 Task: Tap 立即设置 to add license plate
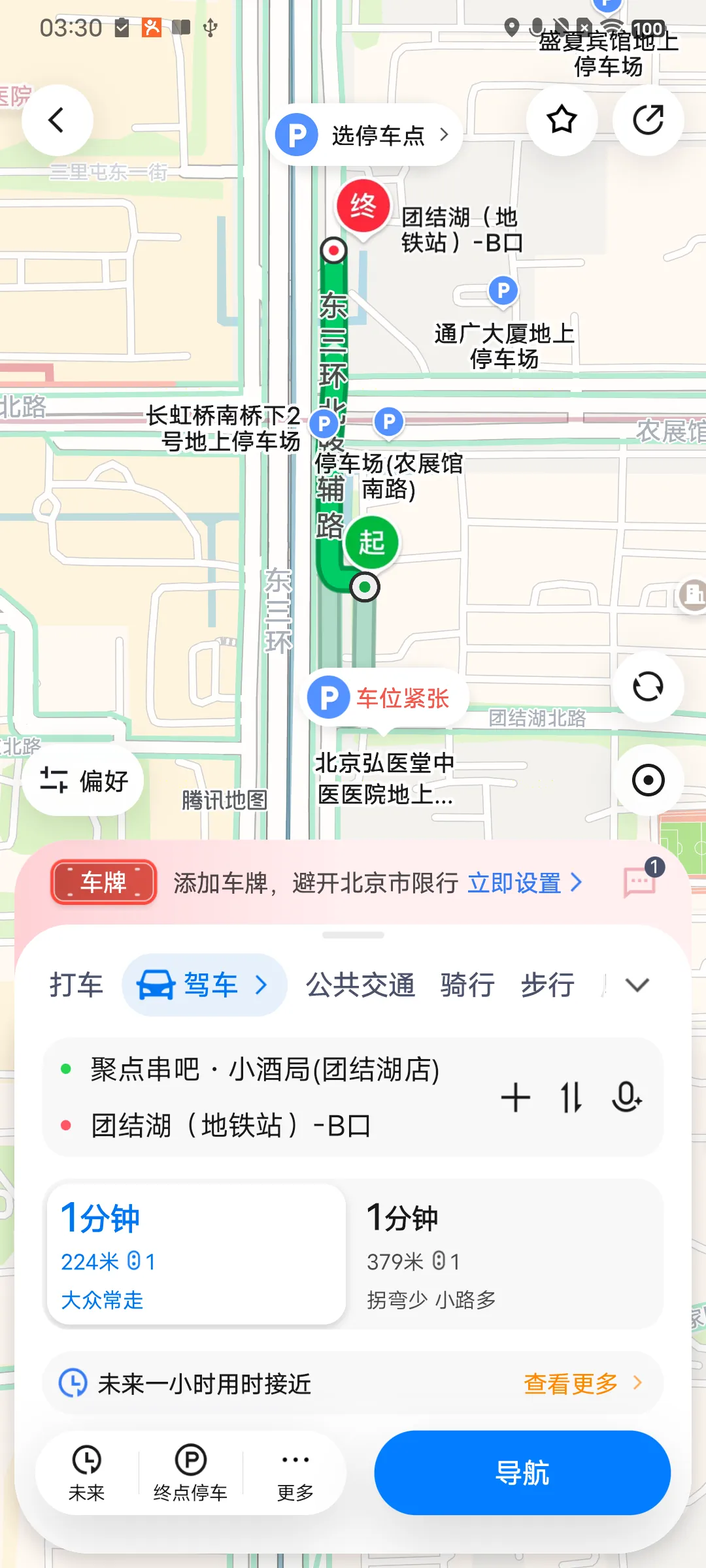524,883
